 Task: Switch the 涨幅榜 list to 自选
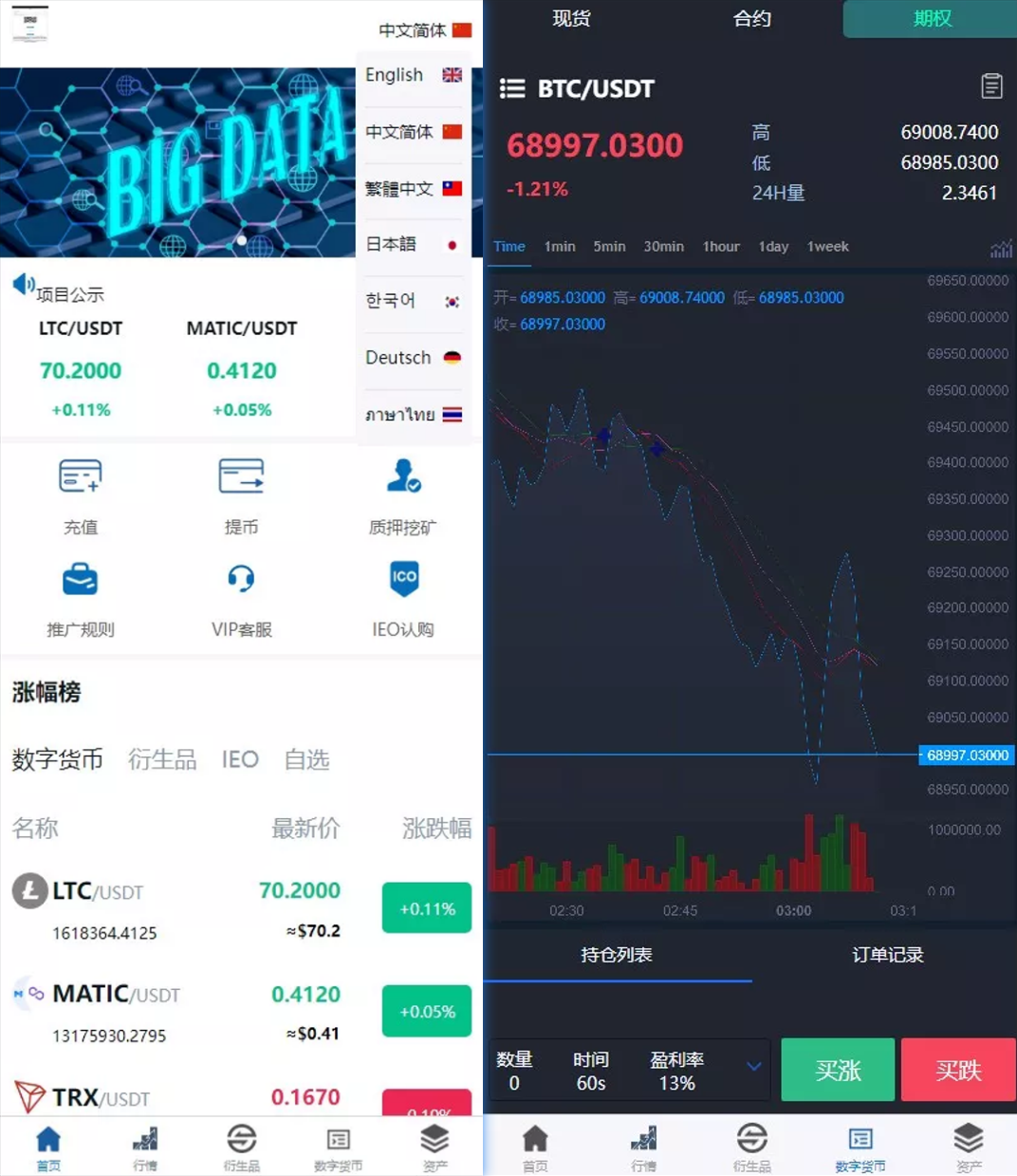click(306, 759)
